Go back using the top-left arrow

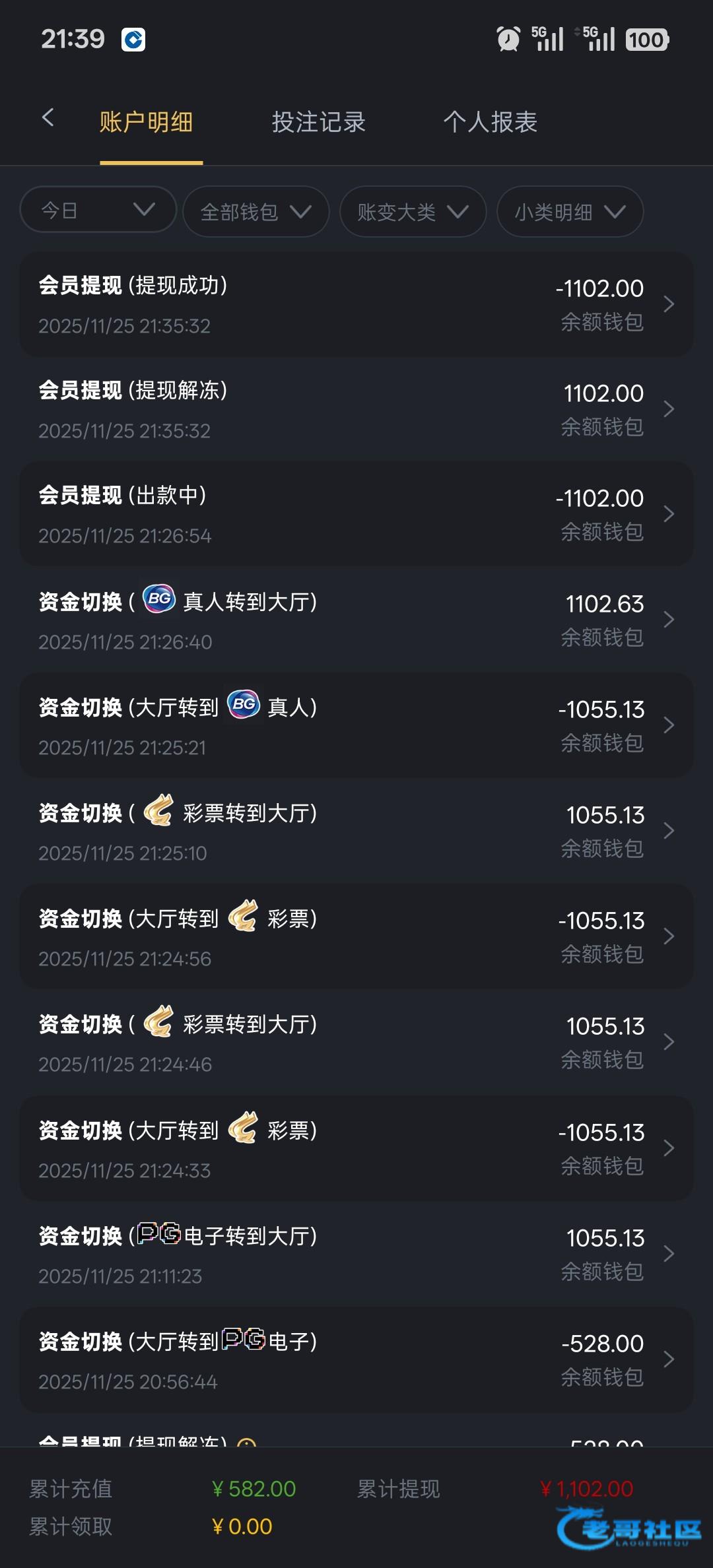[48, 119]
